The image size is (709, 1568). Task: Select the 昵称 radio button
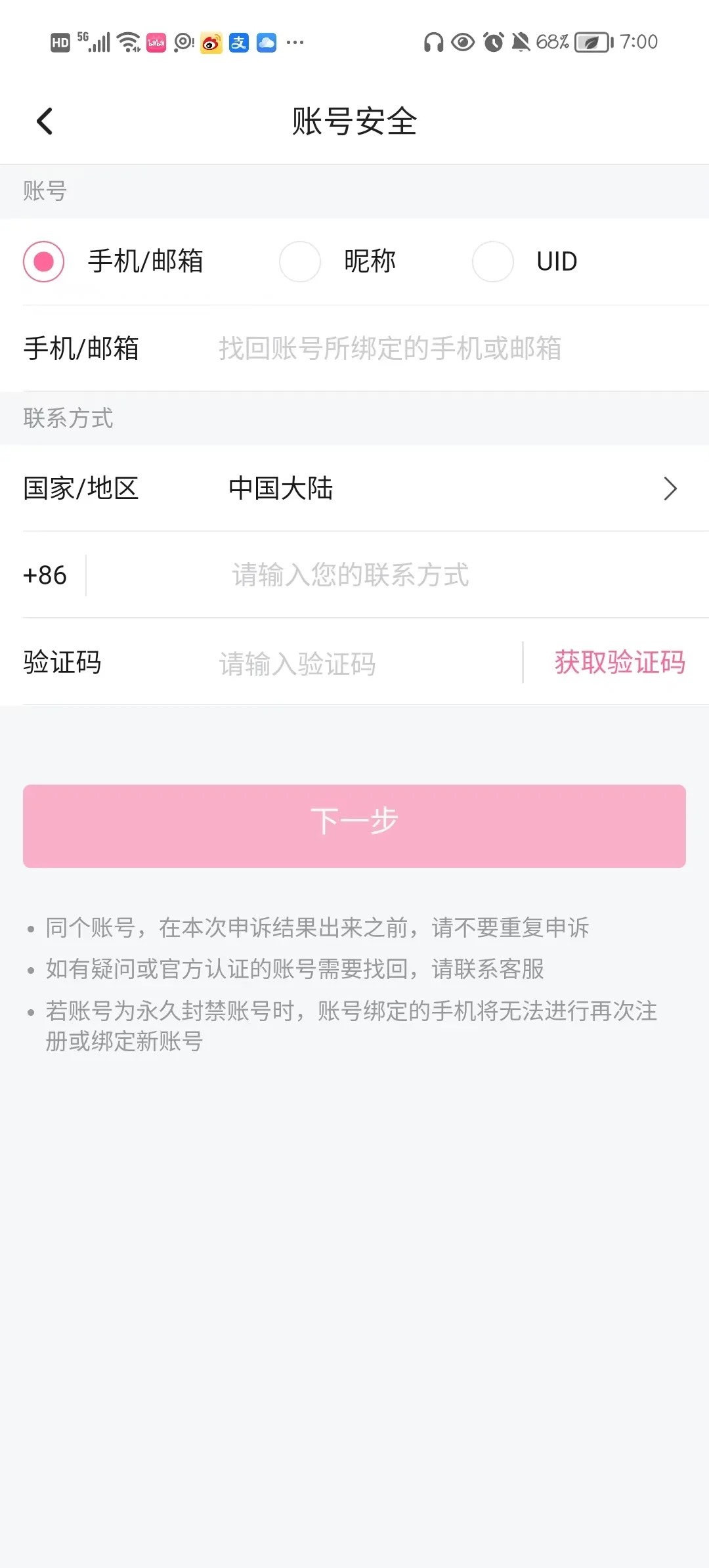click(301, 261)
